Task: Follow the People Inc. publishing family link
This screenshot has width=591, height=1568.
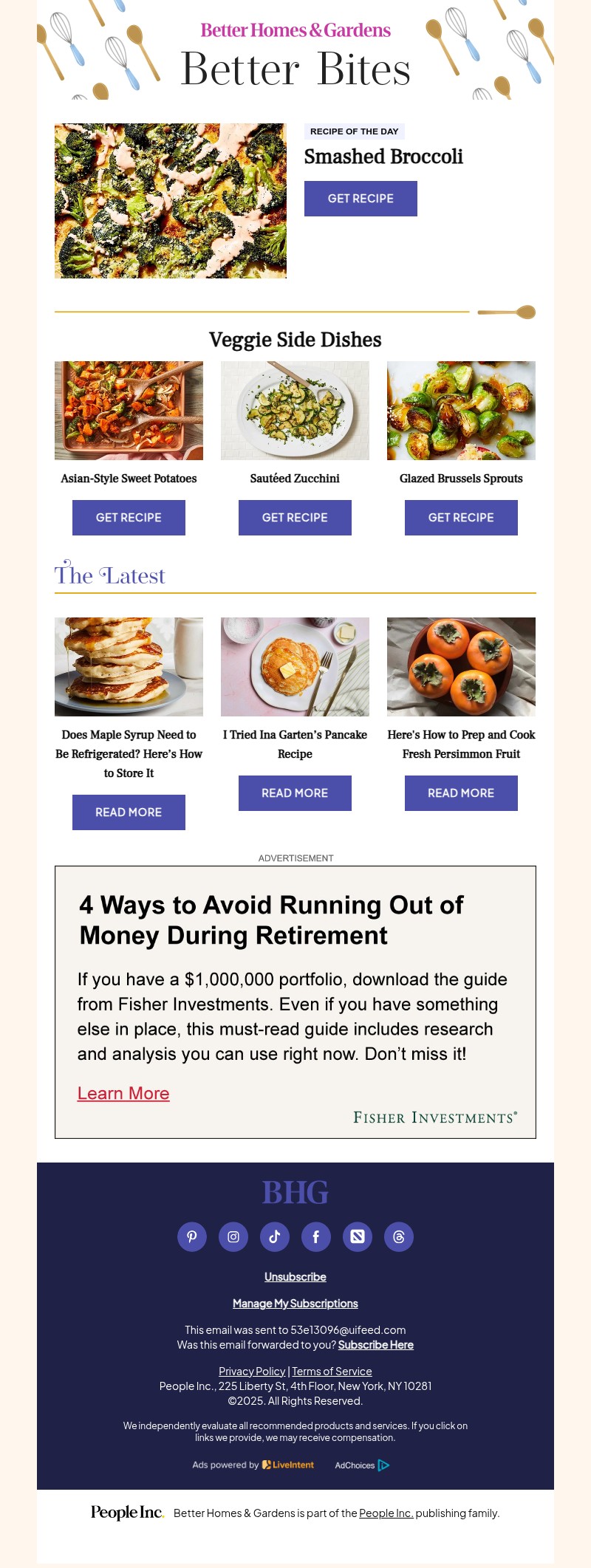Action: point(386,1513)
